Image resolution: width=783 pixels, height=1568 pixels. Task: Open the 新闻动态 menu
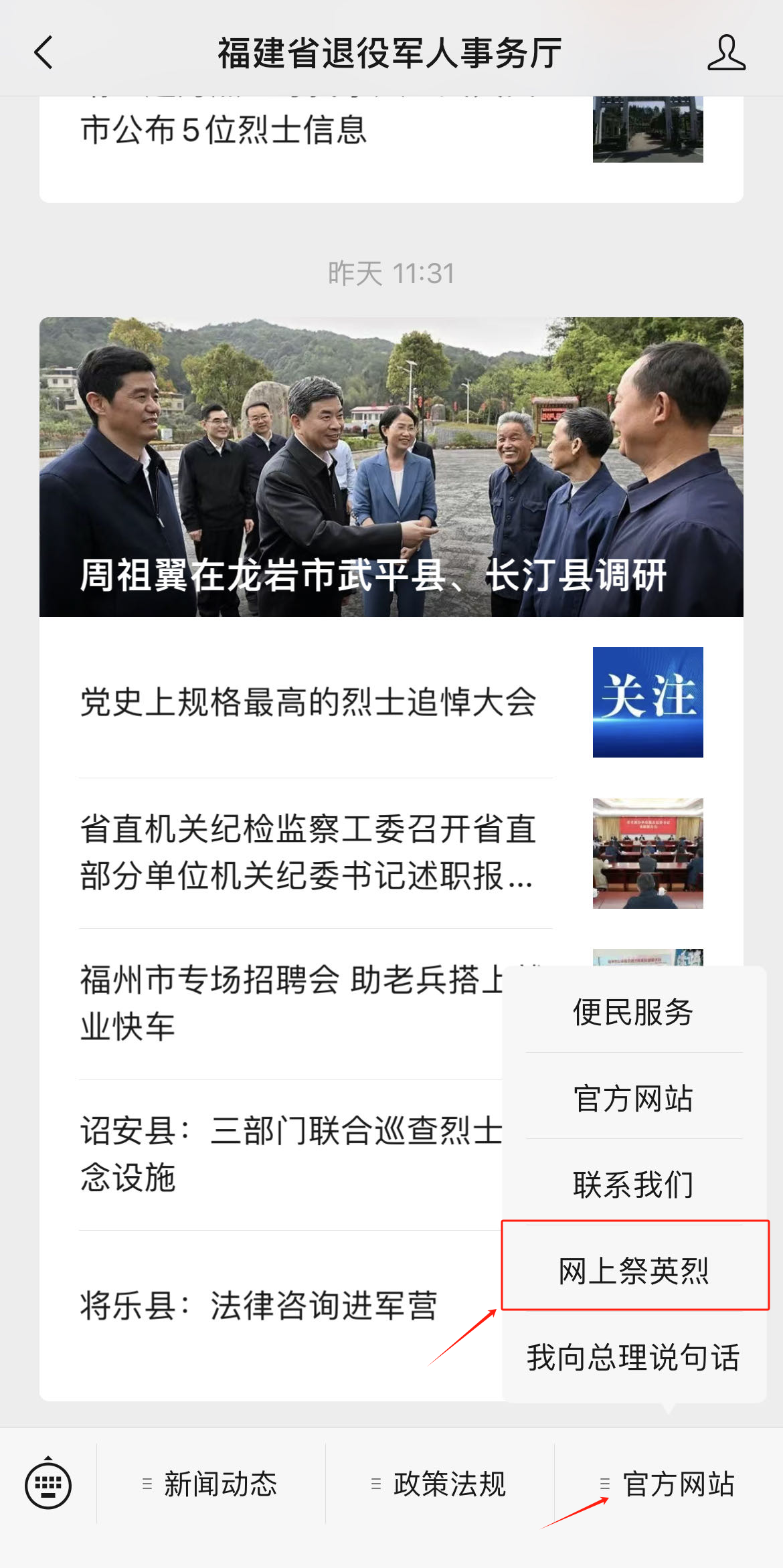(211, 1484)
